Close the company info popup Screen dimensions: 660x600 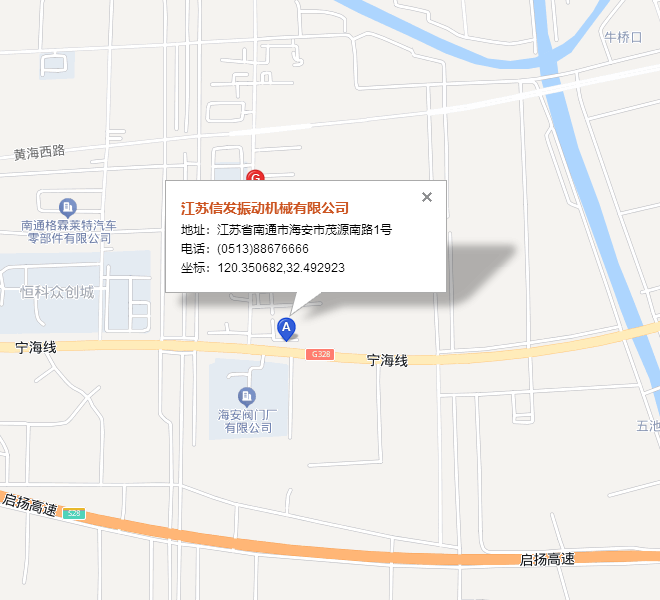(427, 197)
